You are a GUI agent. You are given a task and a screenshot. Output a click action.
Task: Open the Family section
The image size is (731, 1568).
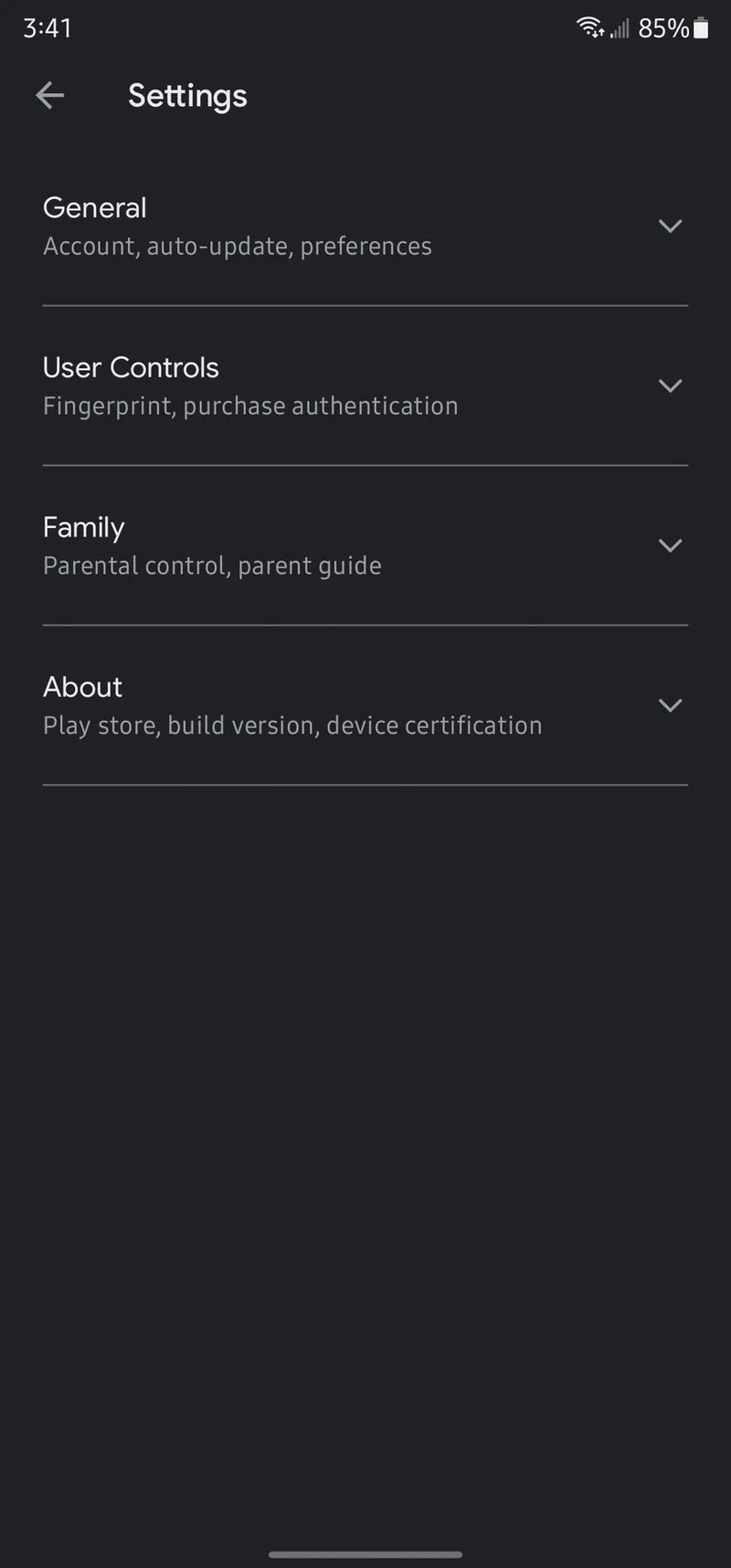tap(670, 546)
